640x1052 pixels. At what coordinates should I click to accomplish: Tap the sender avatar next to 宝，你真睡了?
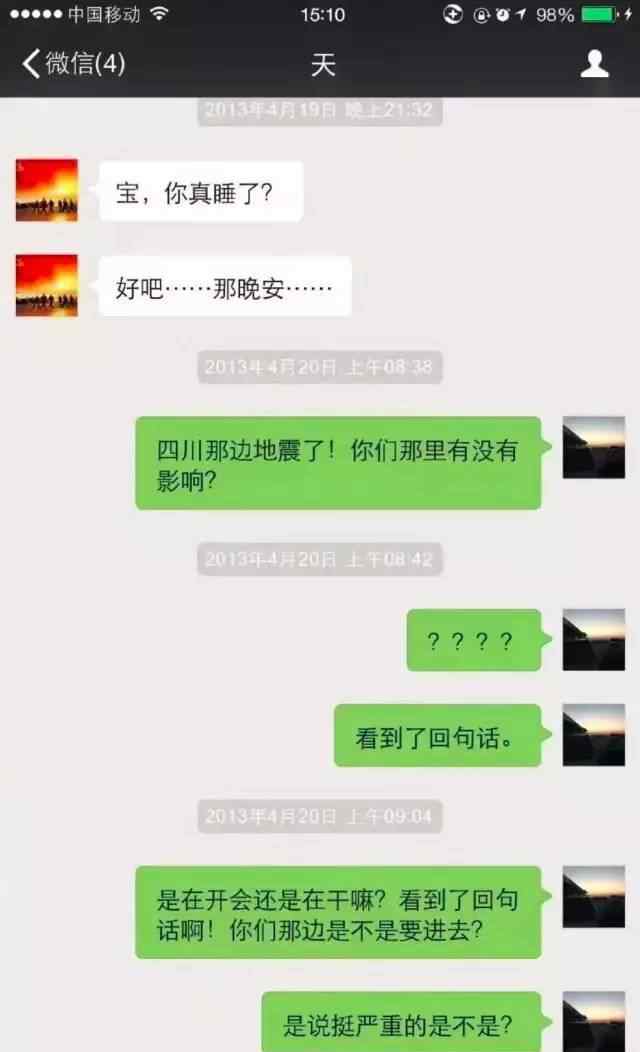(47, 190)
